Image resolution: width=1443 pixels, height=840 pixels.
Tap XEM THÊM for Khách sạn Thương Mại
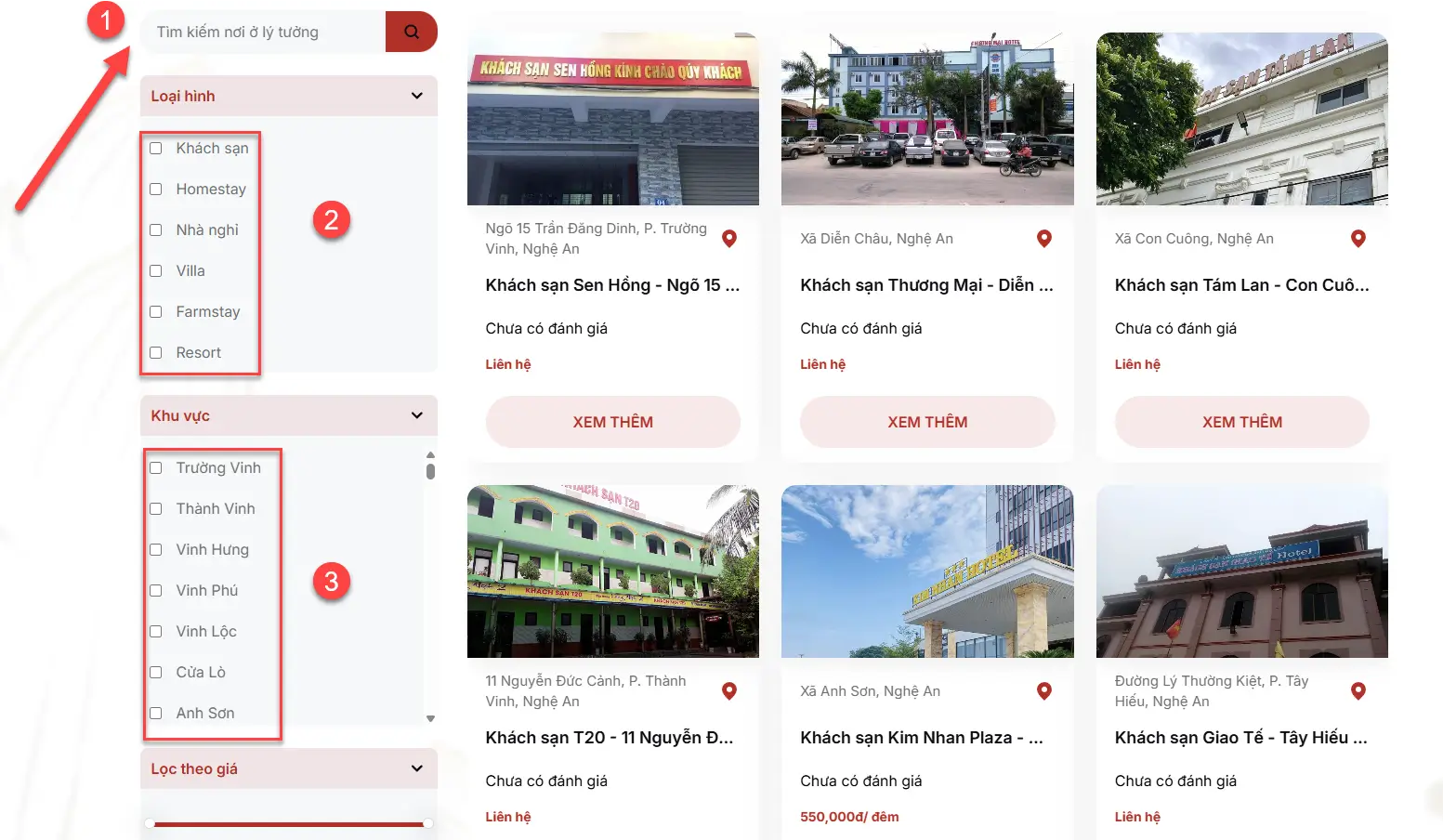pyautogui.click(x=927, y=422)
